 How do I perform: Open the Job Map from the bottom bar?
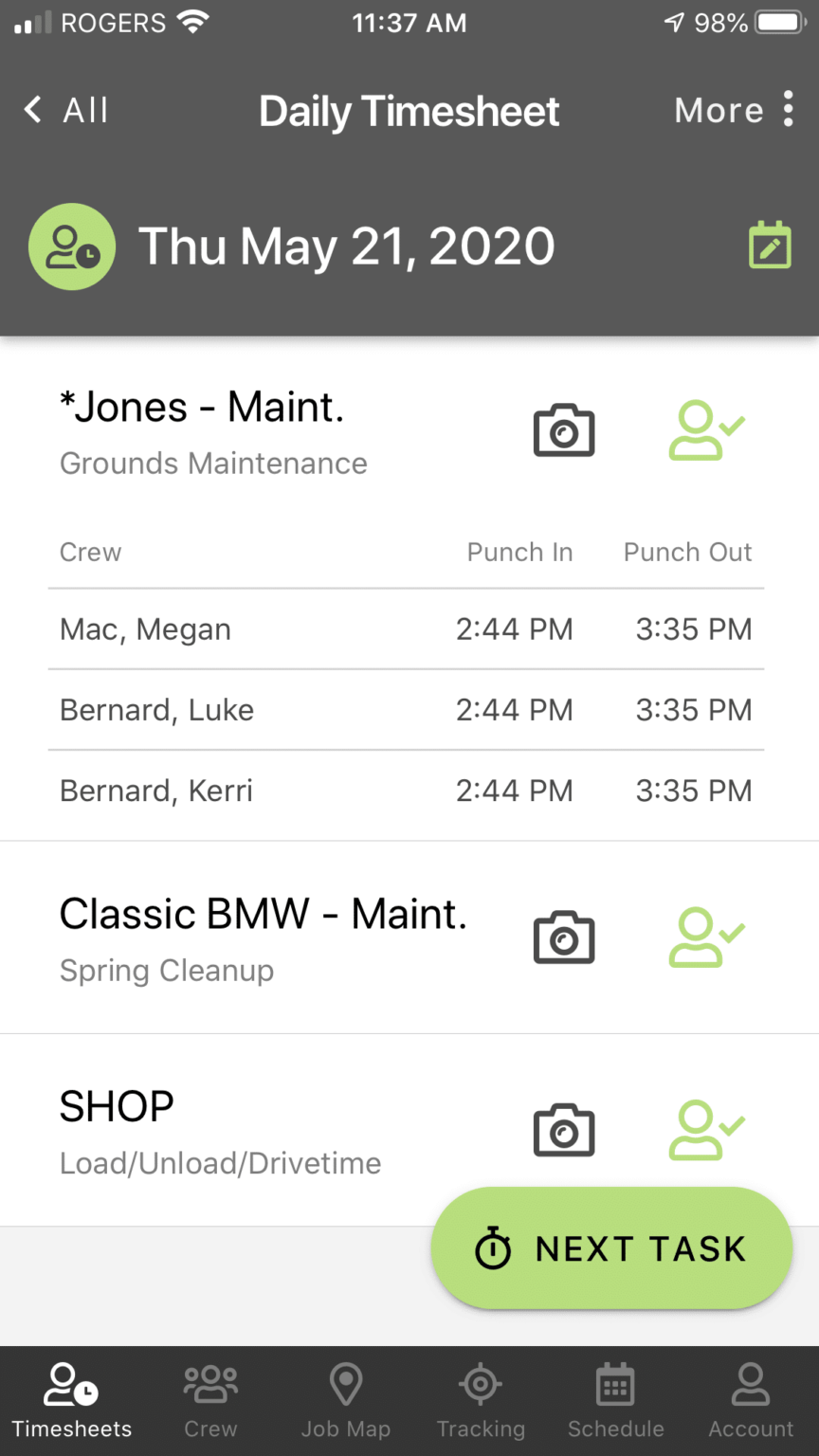point(345,1401)
